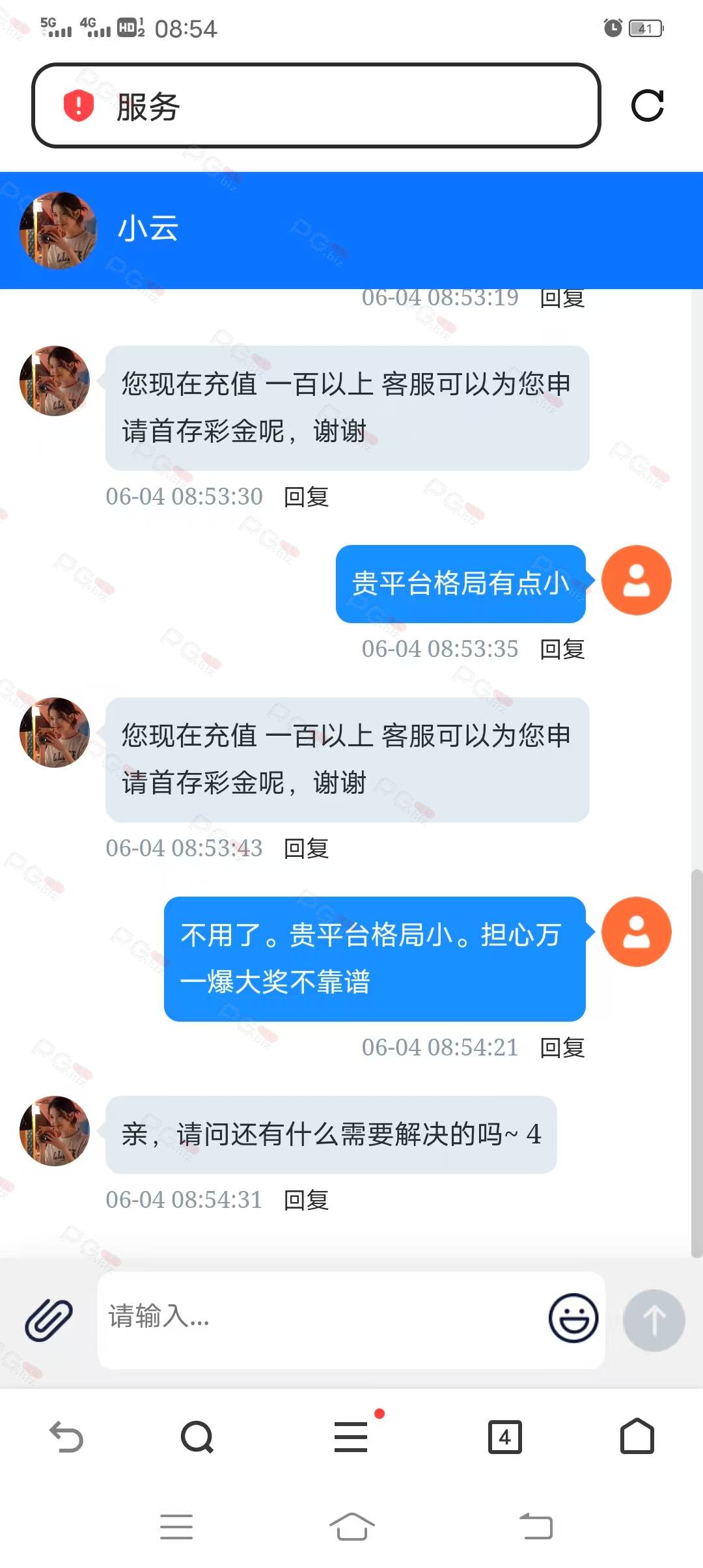View the 4 open browser tabs

[x=505, y=1437]
